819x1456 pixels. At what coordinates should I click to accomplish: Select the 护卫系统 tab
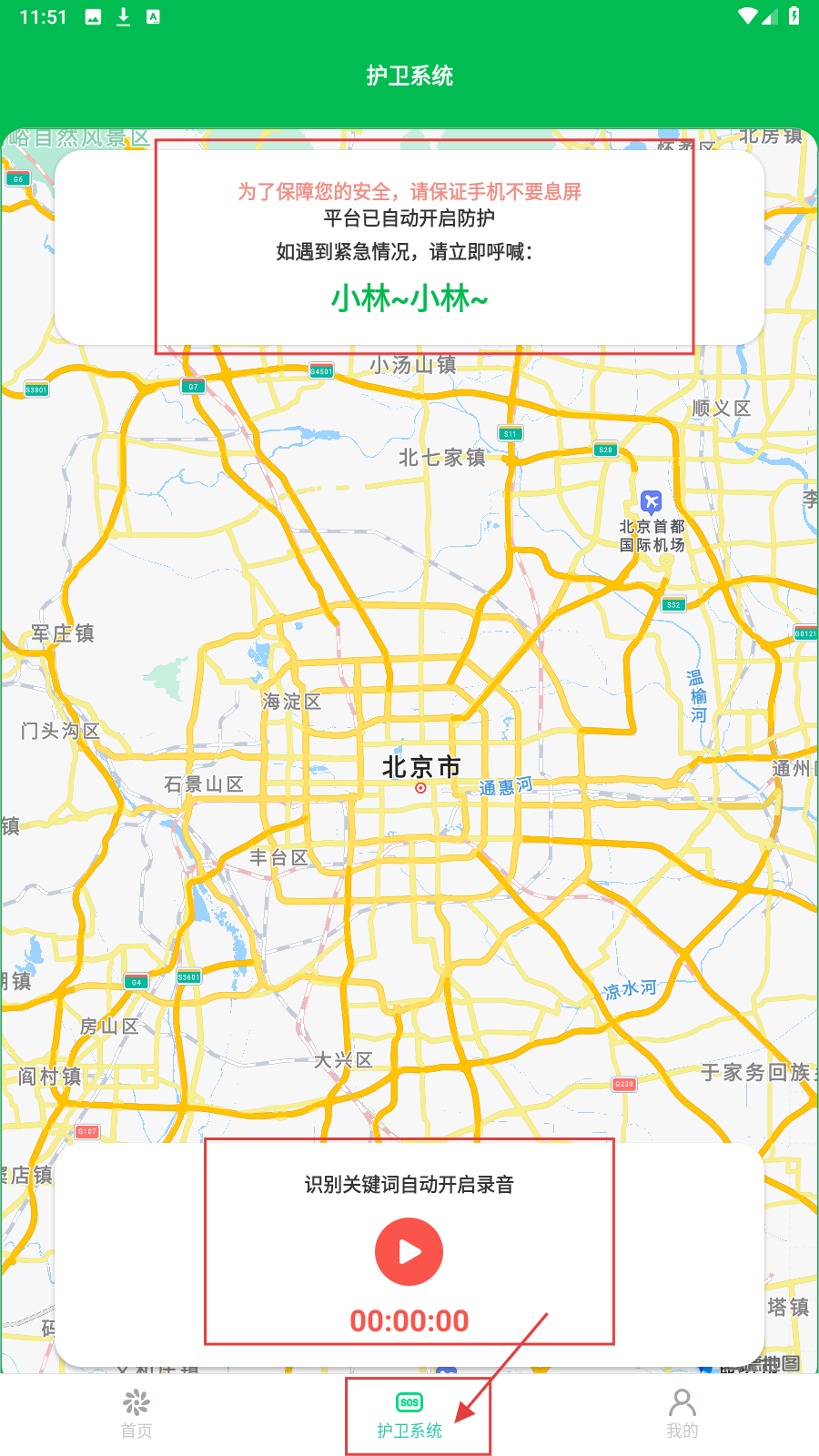tap(409, 1414)
